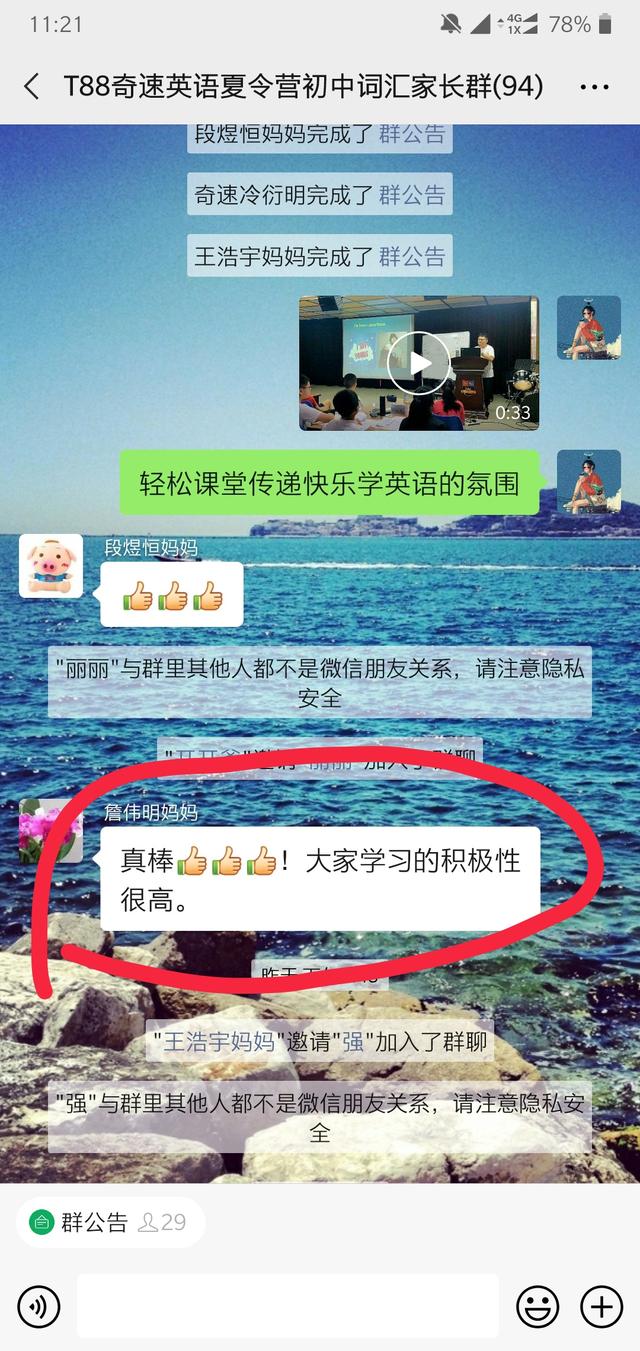Open sender avatar beside the video
Viewport: 640px width, 1351px height.
click(x=588, y=328)
